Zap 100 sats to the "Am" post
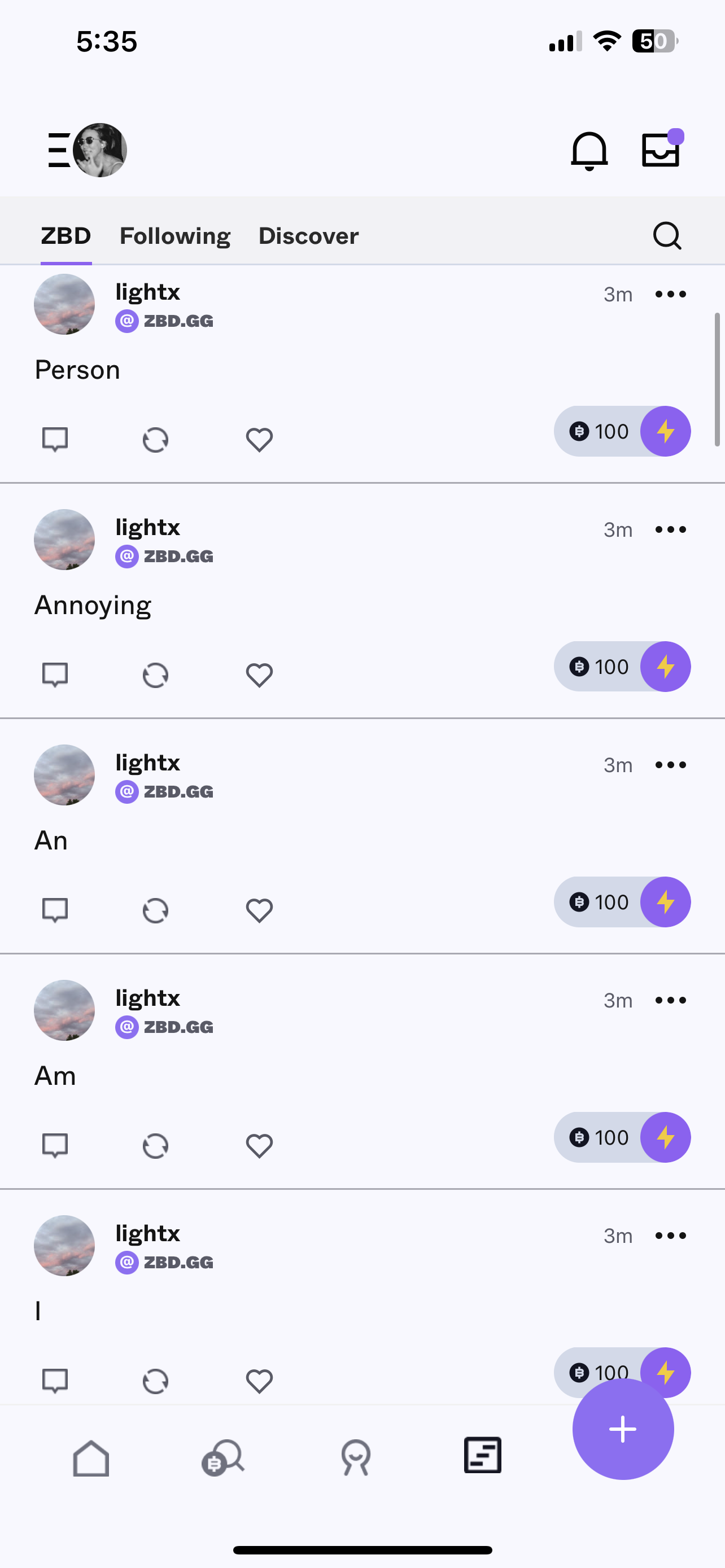Image resolution: width=725 pixels, height=1568 pixels. pos(665,1137)
